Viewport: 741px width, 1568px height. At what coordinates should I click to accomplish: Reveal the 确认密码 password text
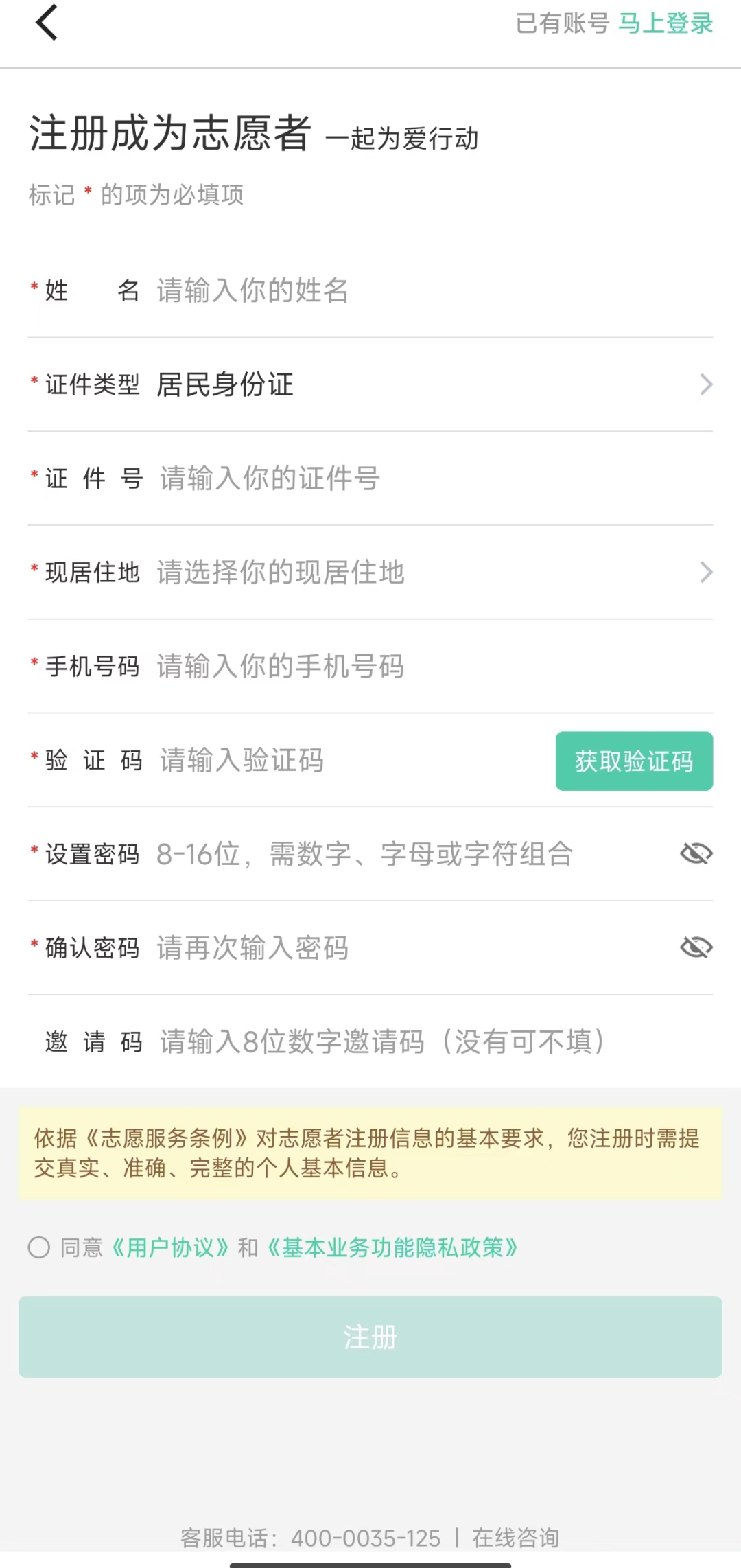tap(696, 948)
